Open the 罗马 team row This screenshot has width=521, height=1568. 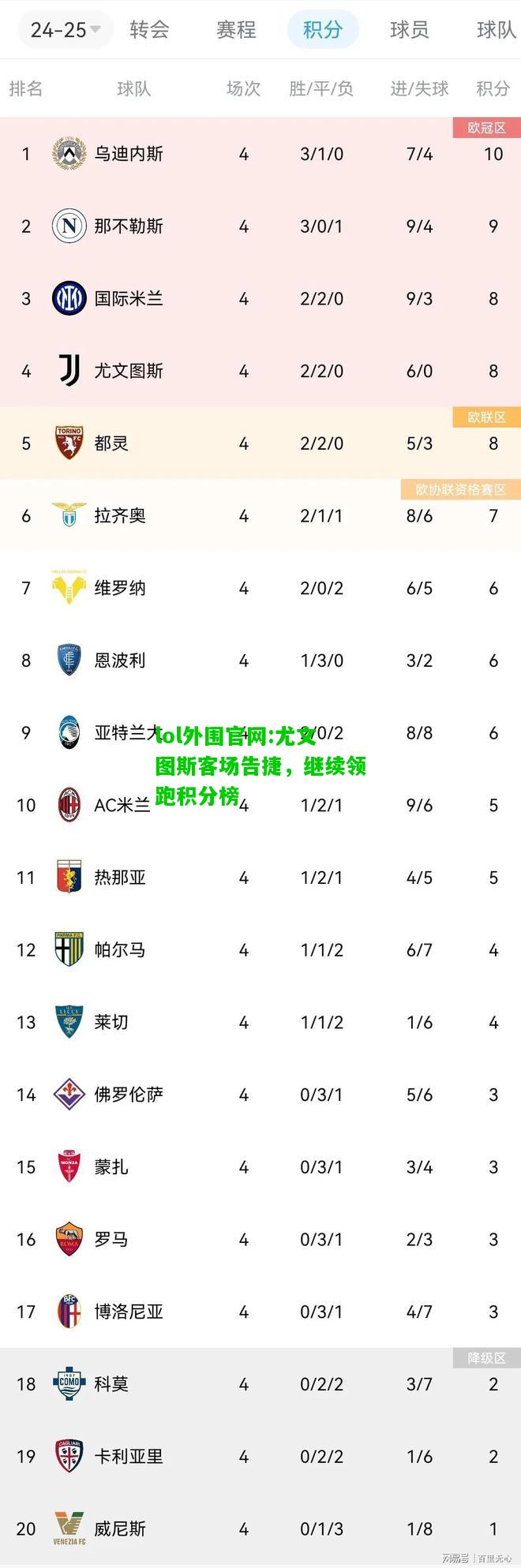[111, 1240]
